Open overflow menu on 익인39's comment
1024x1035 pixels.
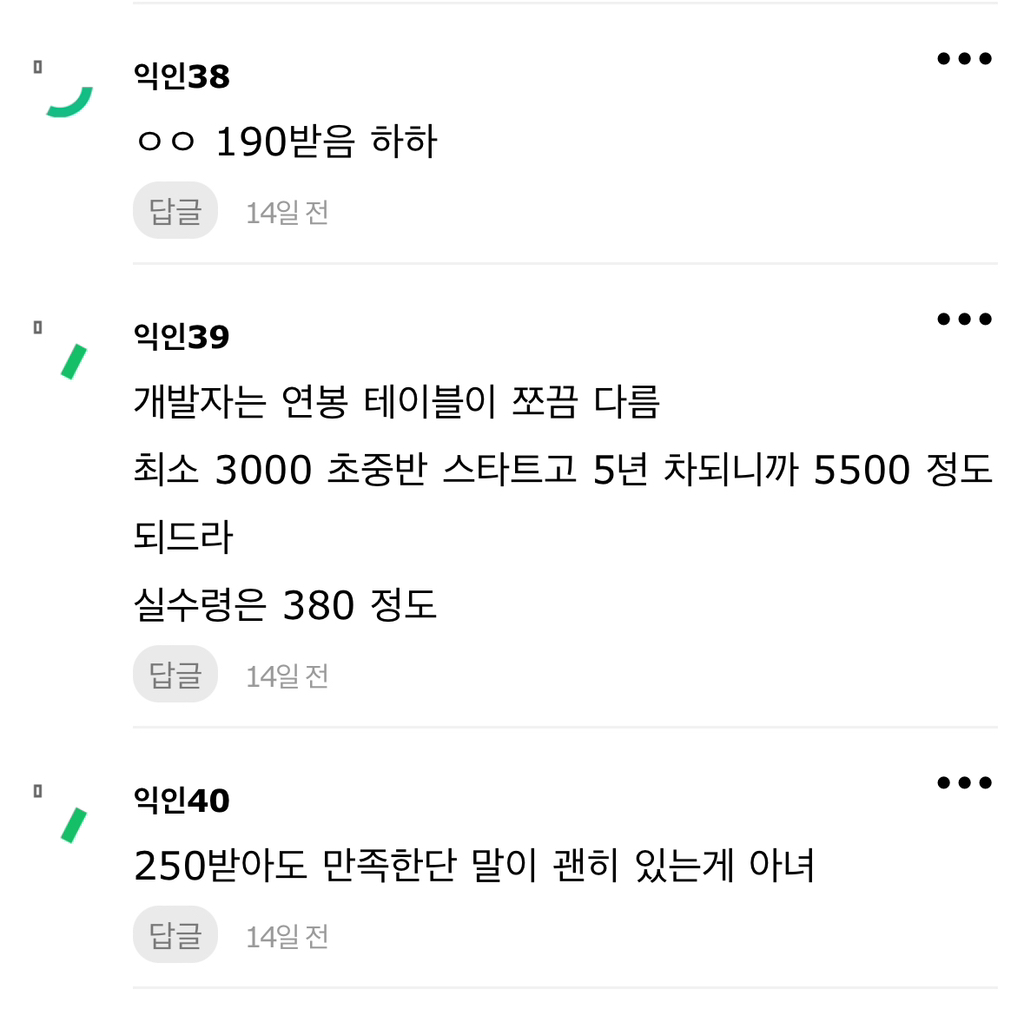coord(964,320)
